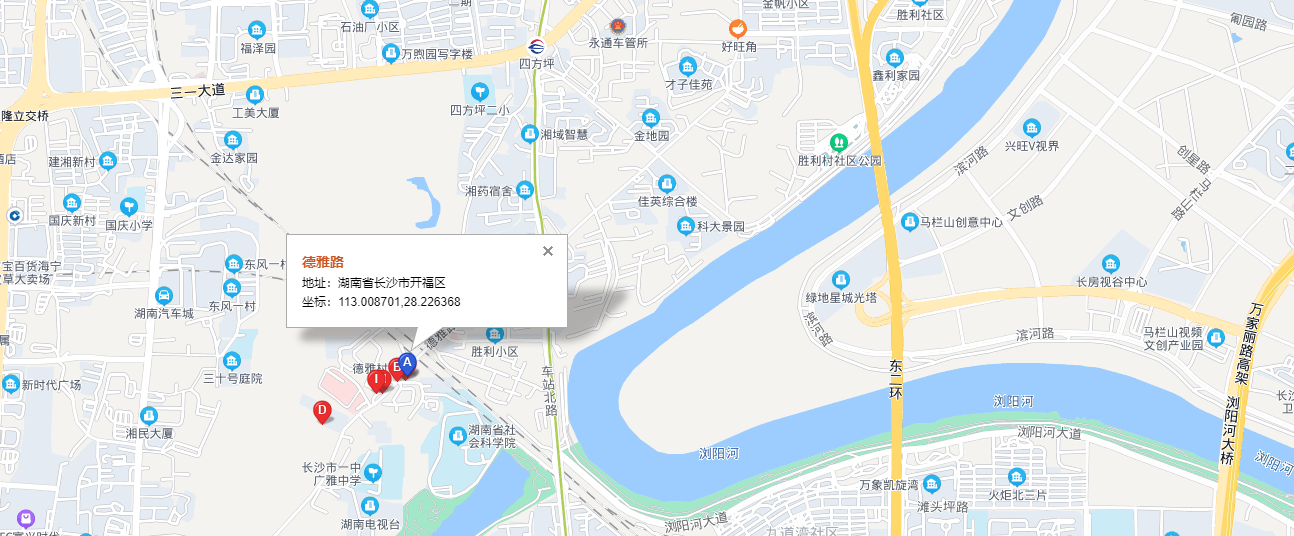Select the red marker I
Image resolution: width=1294 pixels, height=536 pixels.
coord(376,379)
